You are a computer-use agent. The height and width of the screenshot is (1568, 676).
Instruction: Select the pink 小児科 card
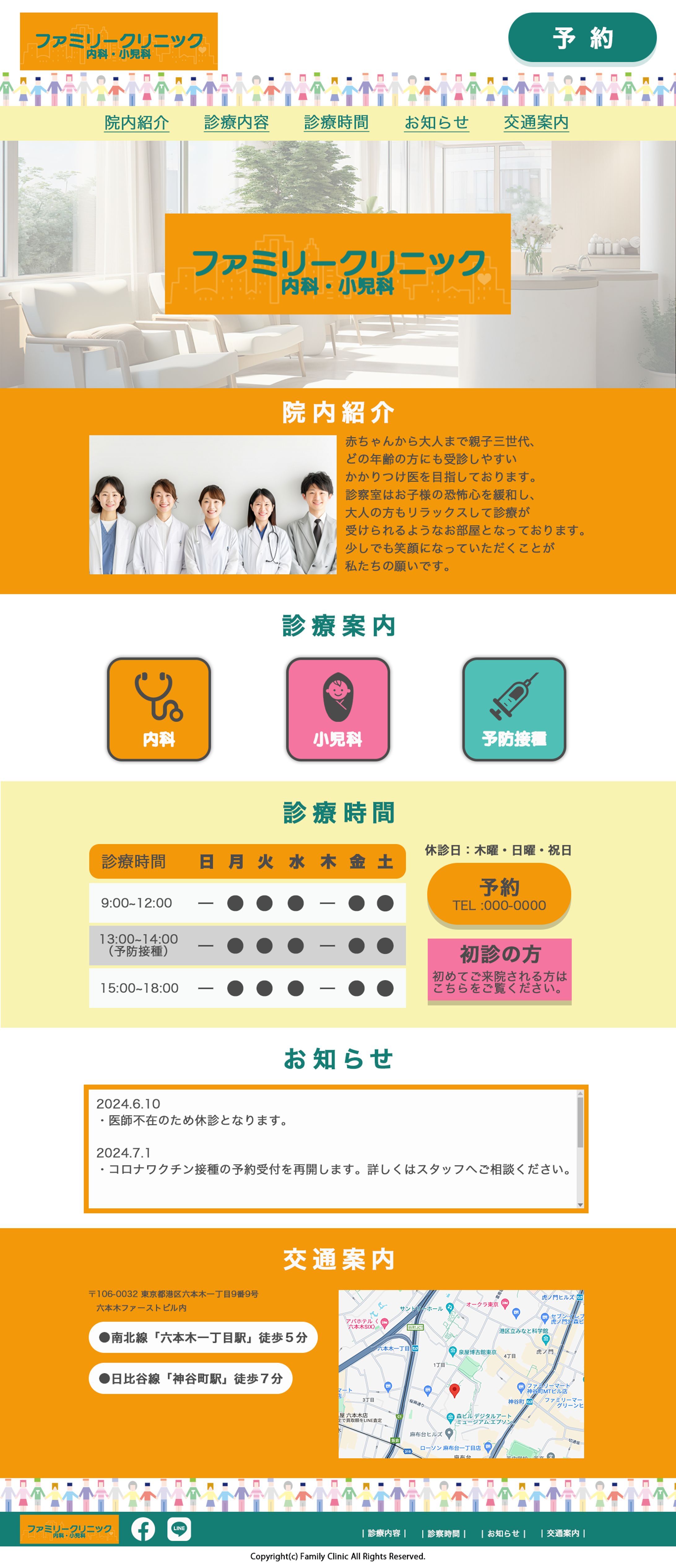(x=338, y=709)
